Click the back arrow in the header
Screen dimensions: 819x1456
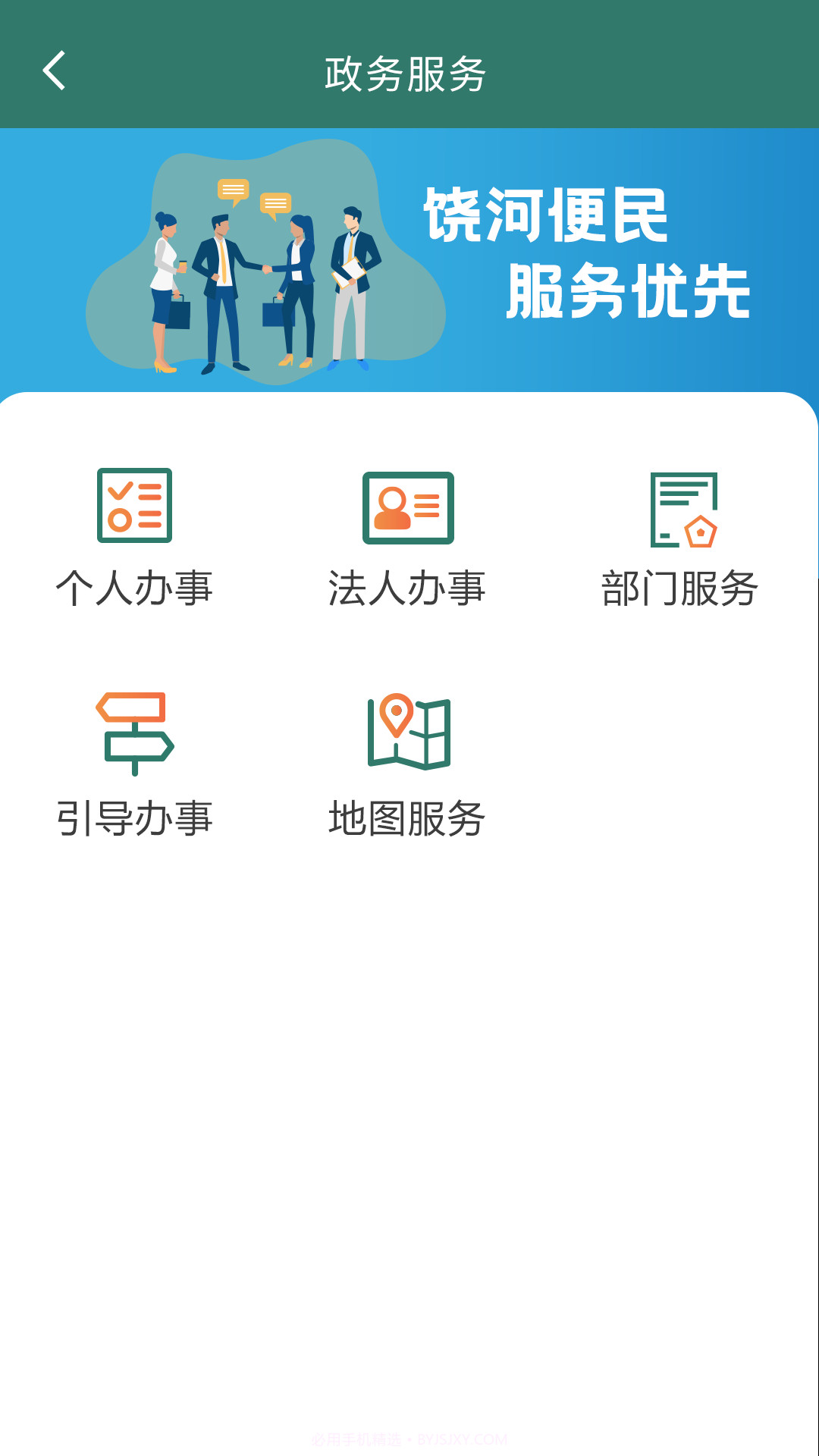pyautogui.click(x=53, y=71)
